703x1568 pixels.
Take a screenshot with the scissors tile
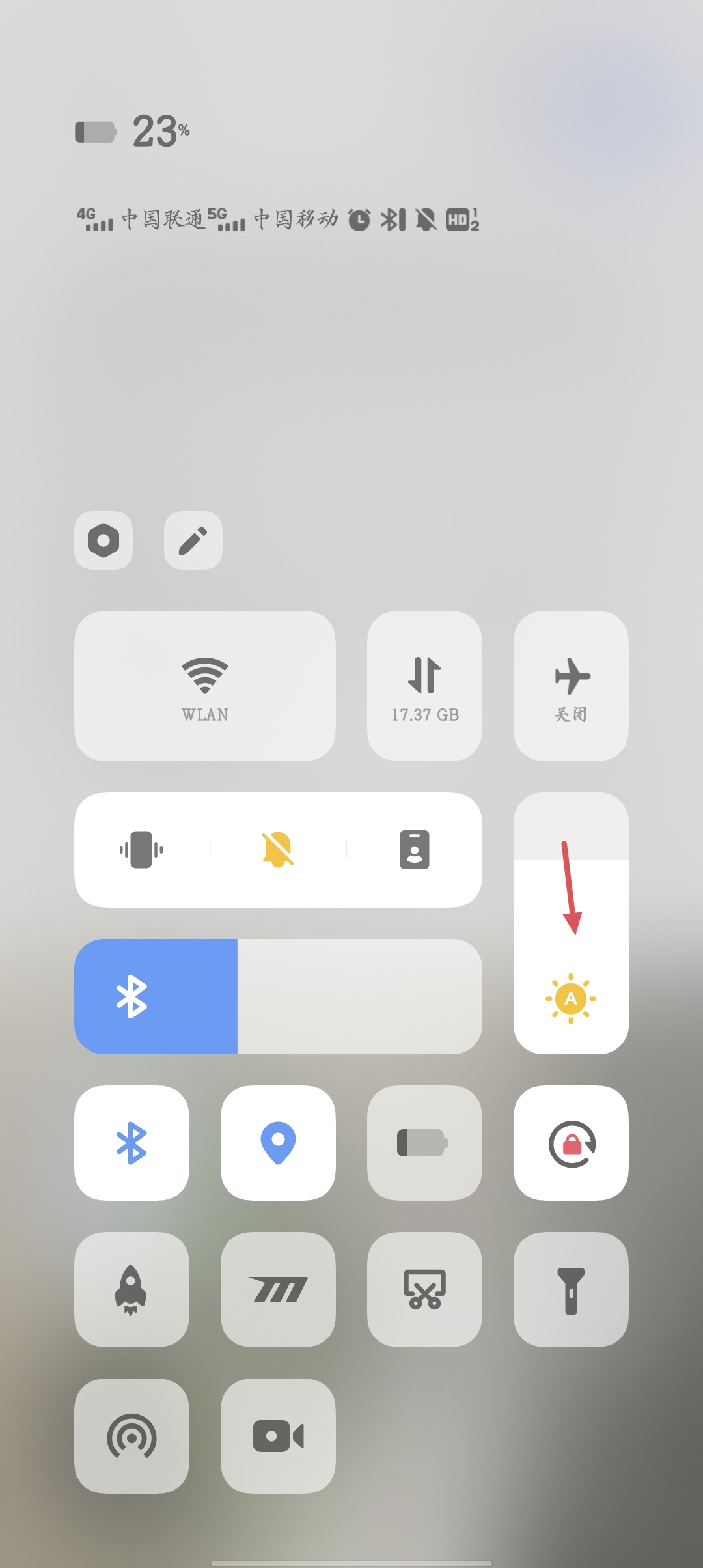tap(424, 1289)
